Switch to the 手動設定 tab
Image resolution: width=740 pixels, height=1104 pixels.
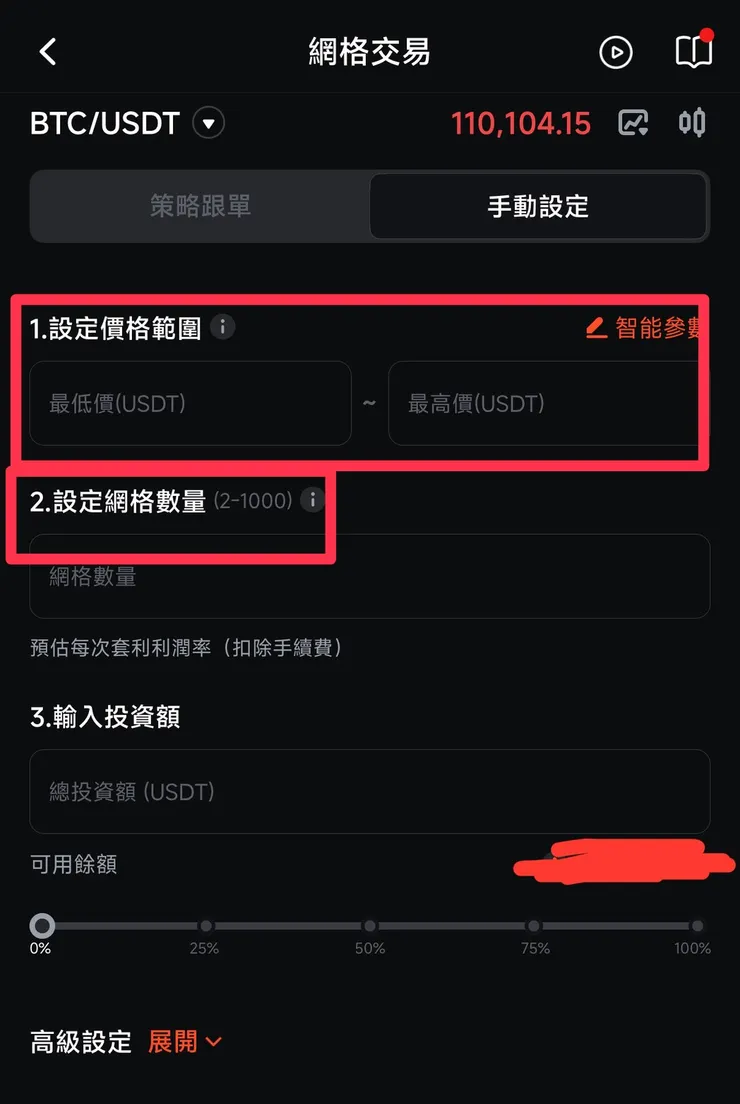point(539,207)
